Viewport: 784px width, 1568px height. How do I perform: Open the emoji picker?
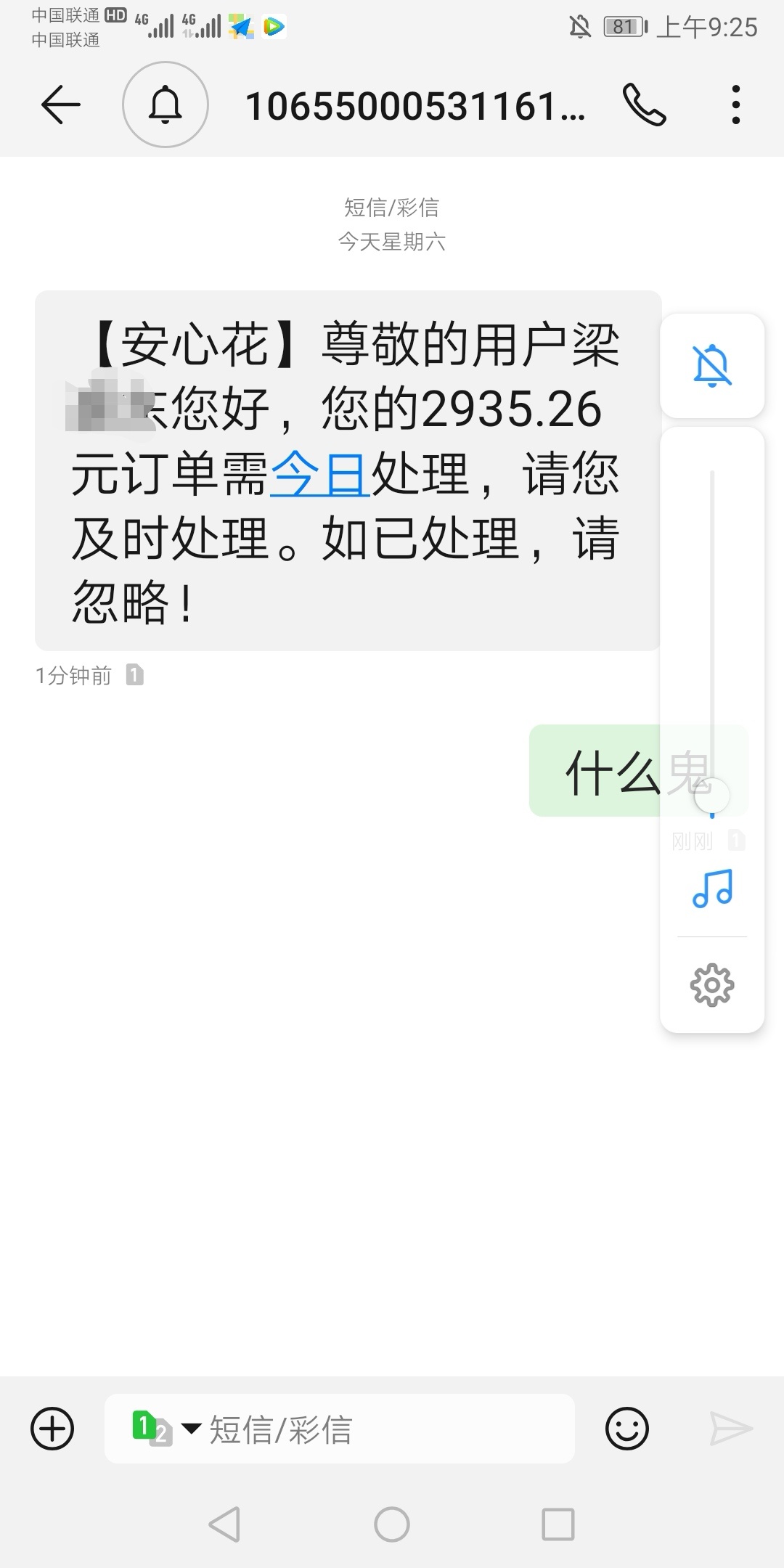[x=627, y=1429]
